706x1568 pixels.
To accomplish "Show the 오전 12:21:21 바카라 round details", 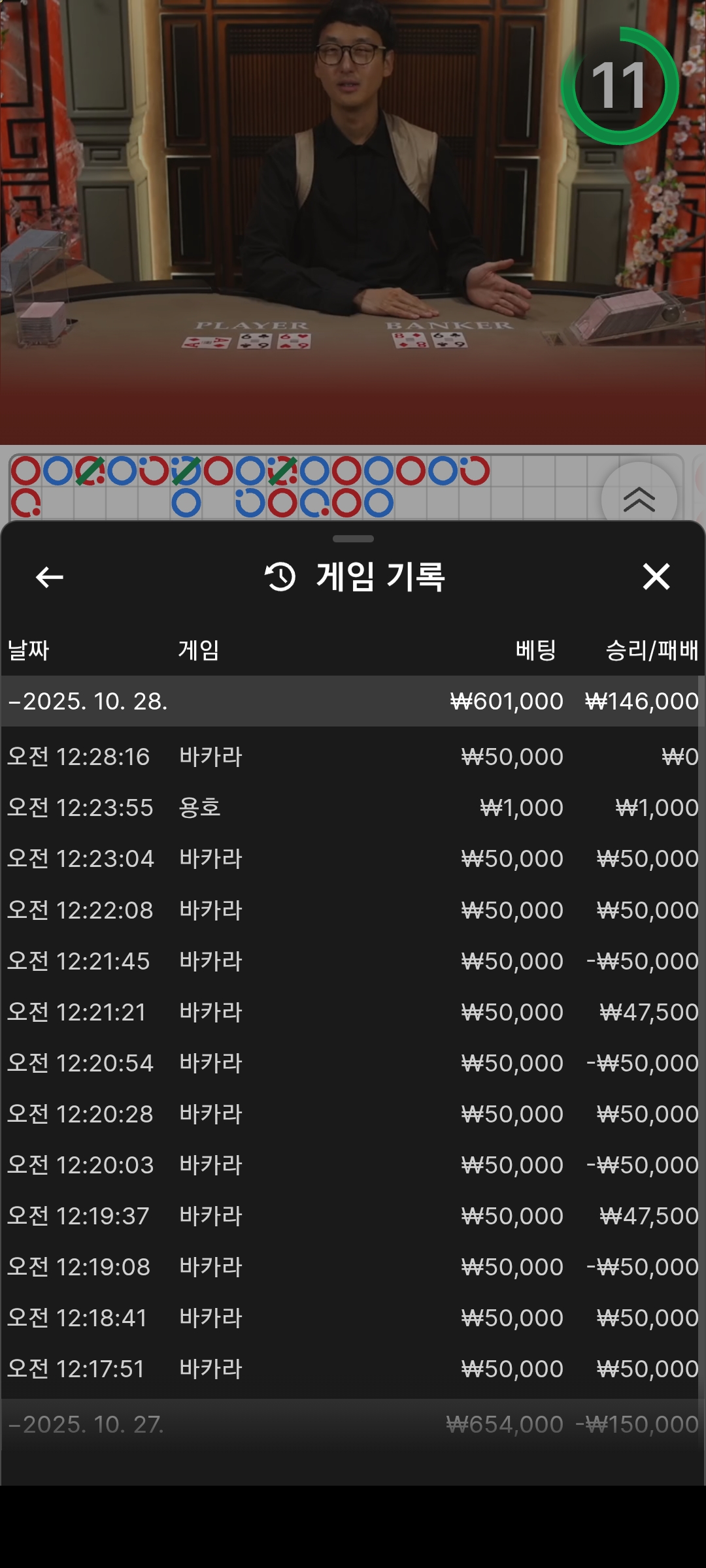I will [x=353, y=1012].
